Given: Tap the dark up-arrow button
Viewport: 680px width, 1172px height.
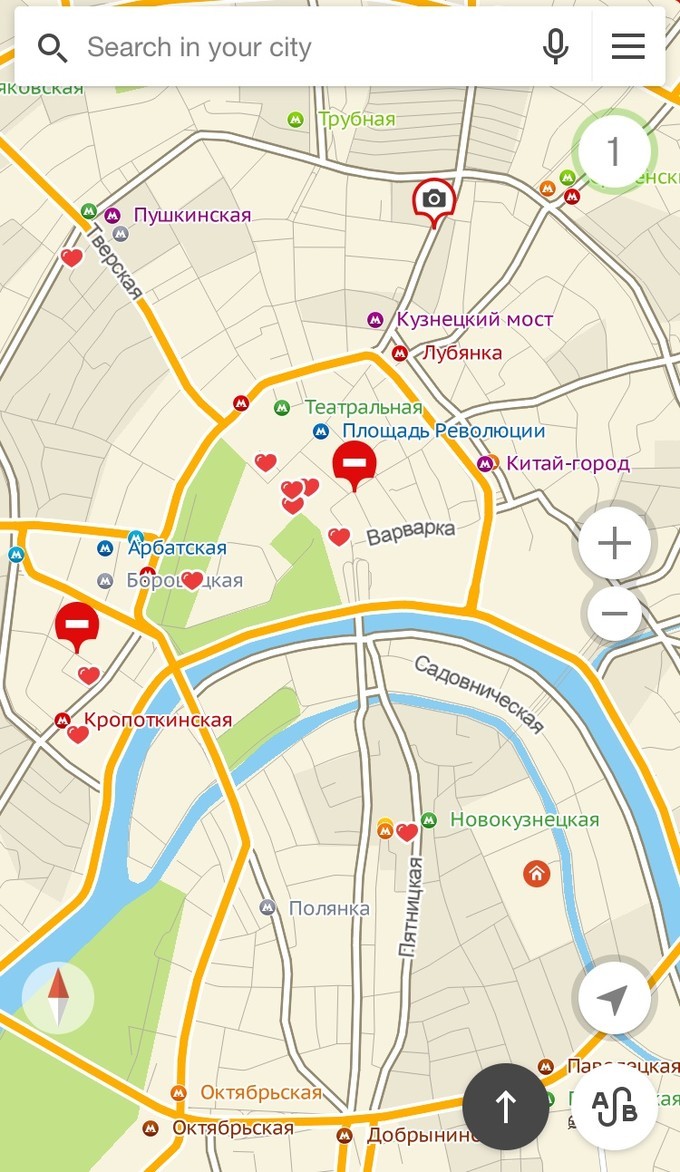Looking at the screenshot, I should click(506, 1106).
